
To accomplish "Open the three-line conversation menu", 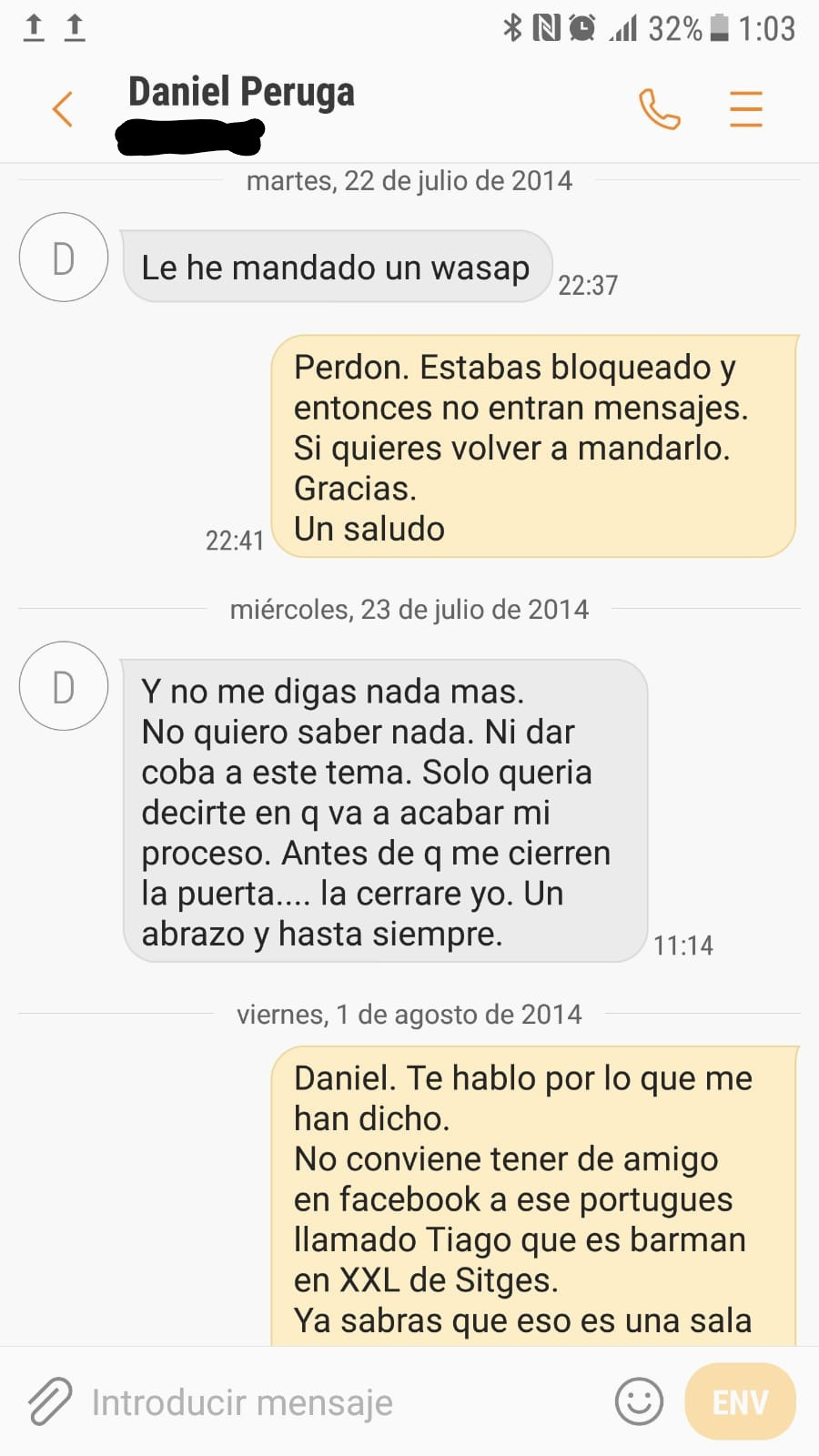I will click(x=746, y=109).
